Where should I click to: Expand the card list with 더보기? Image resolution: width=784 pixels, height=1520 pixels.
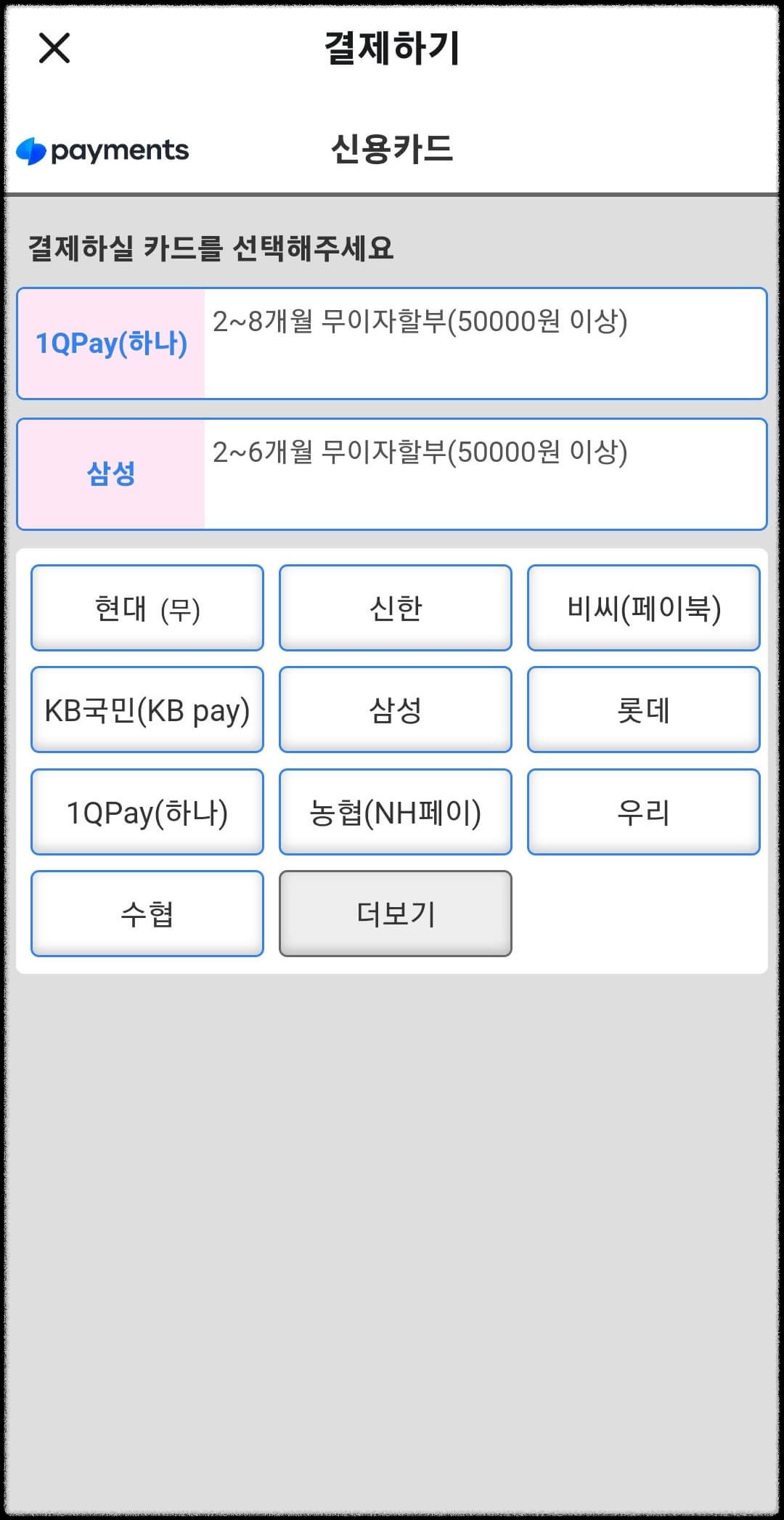[x=395, y=913]
